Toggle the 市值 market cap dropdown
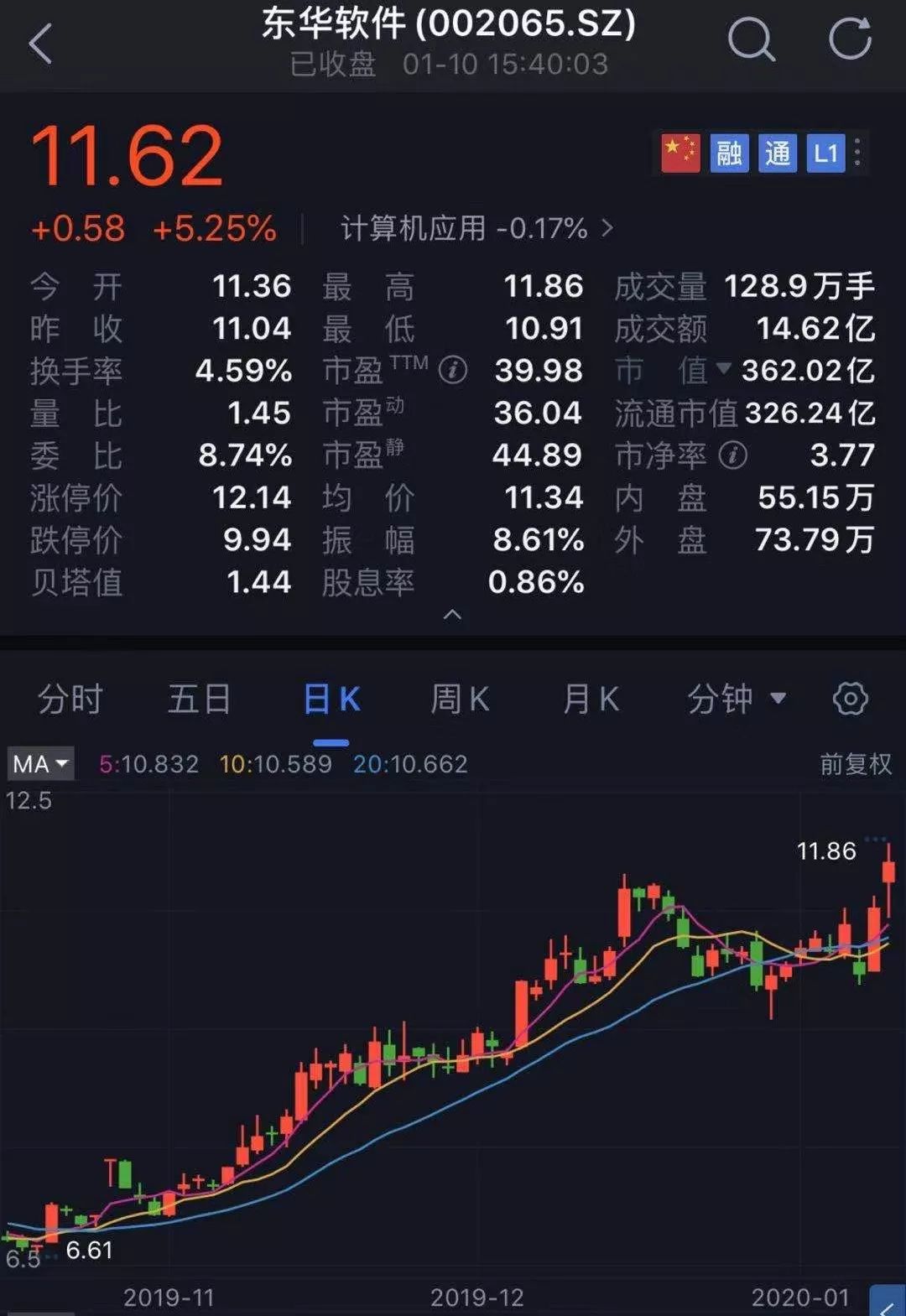This screenshot has width=906, height=1316. pos(723,369)
